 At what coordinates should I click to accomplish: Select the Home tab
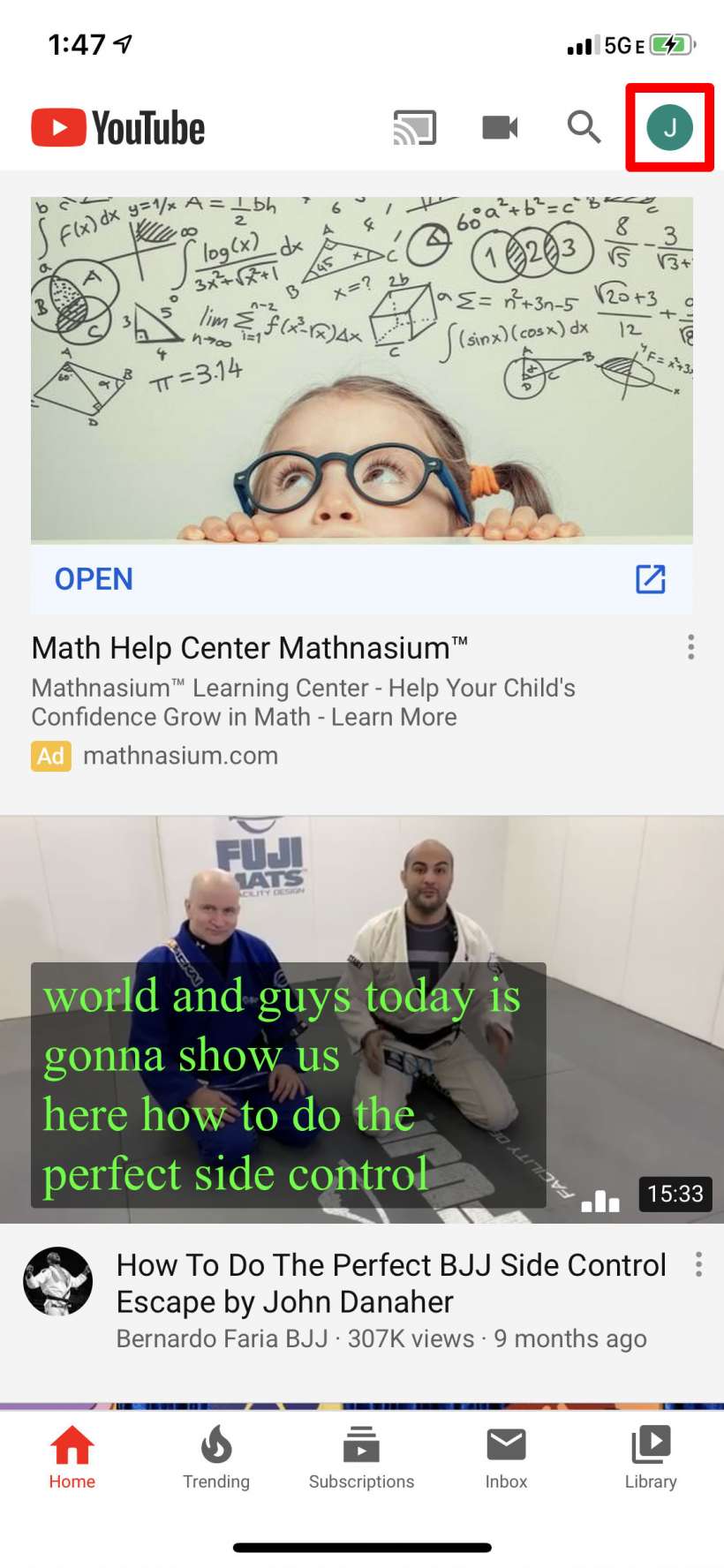point(72,1460)
